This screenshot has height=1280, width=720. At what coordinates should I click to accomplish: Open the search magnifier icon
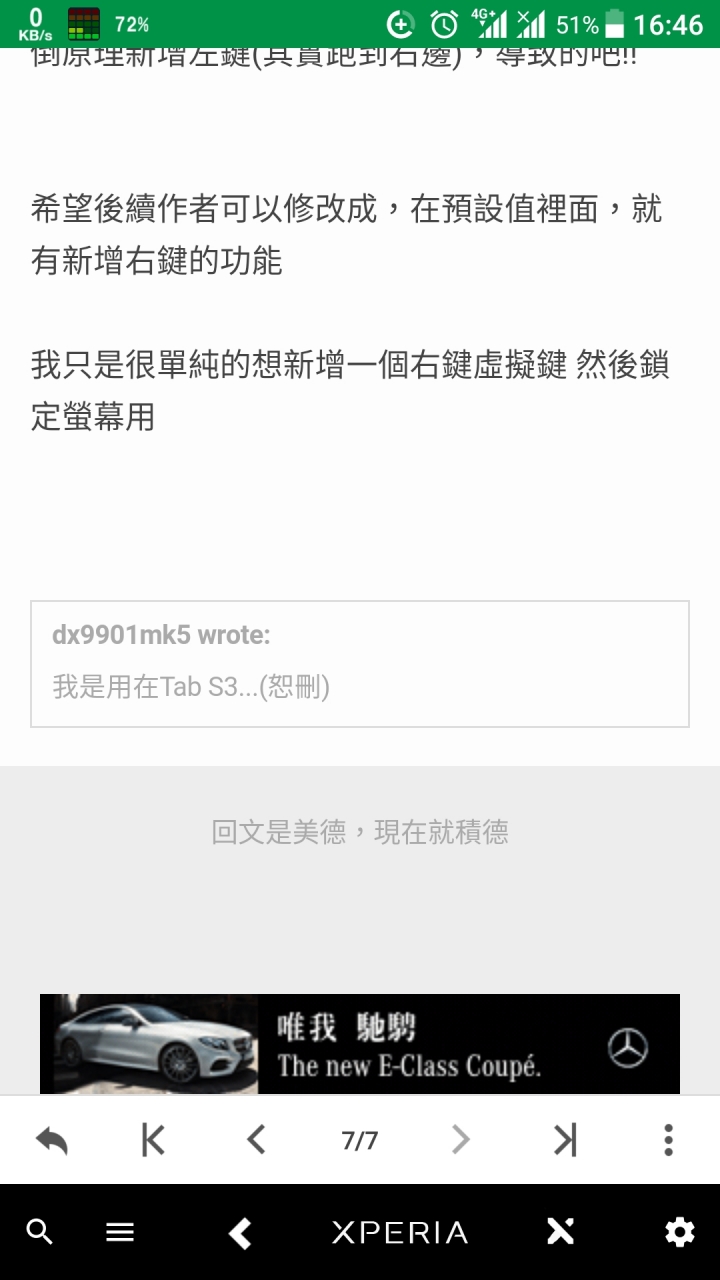(40, 1232)
